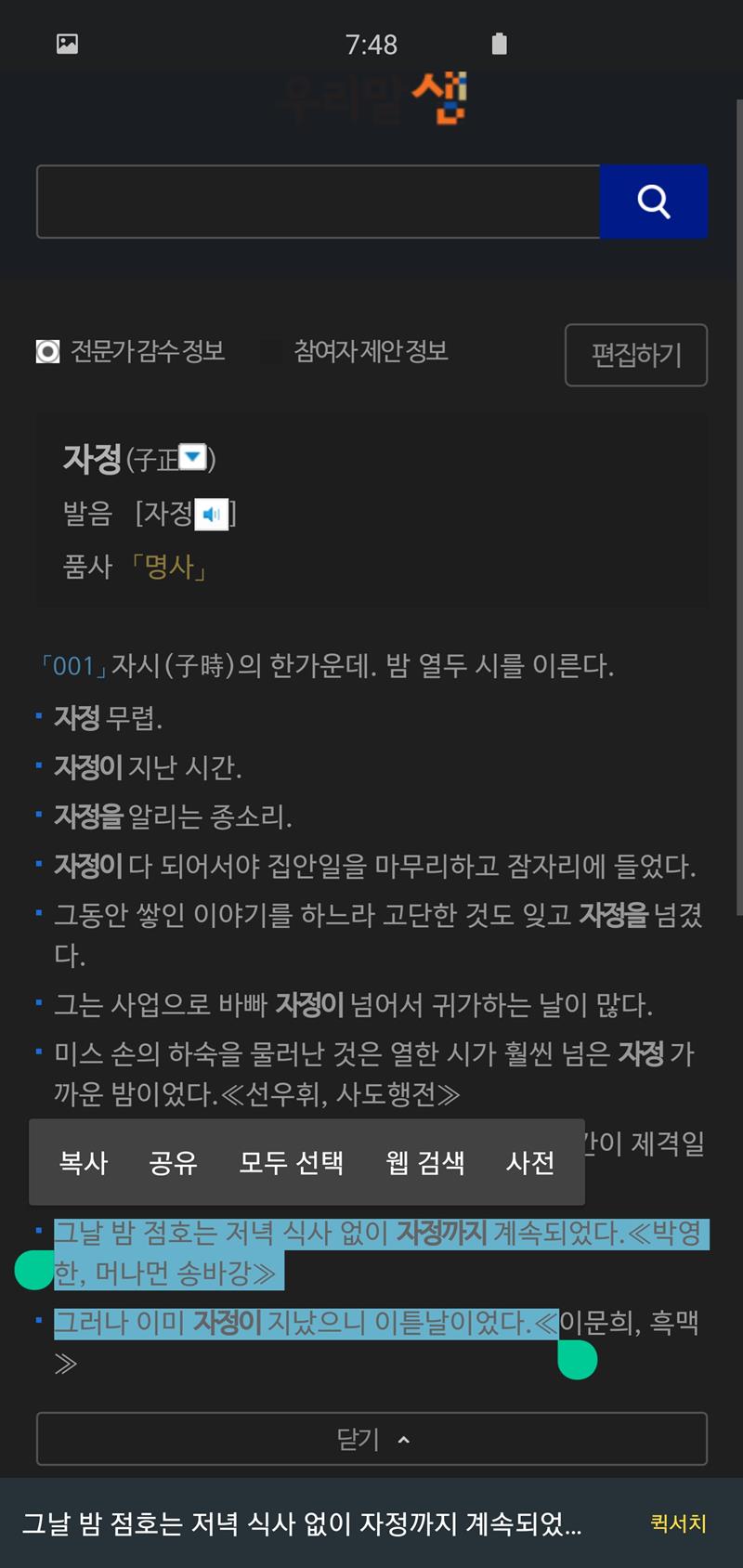743x1568 pixels.
Task: Select the 참여자제안정보 option
Action: click(x=371, y=351)
